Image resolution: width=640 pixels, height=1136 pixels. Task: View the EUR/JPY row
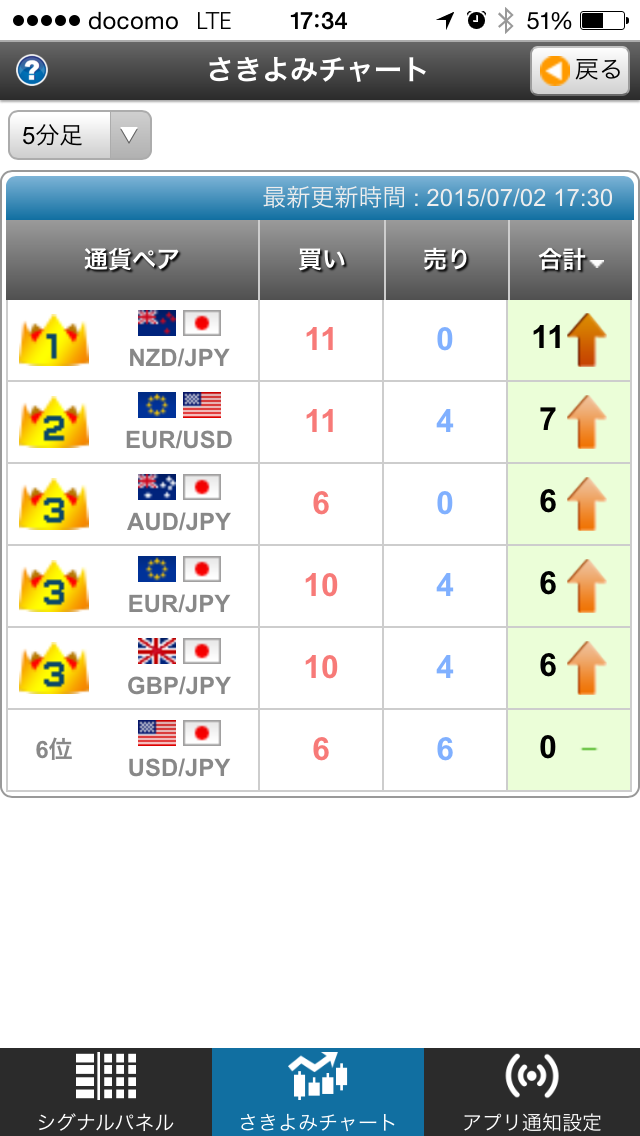pyautogui.click(x=319, y=586)
